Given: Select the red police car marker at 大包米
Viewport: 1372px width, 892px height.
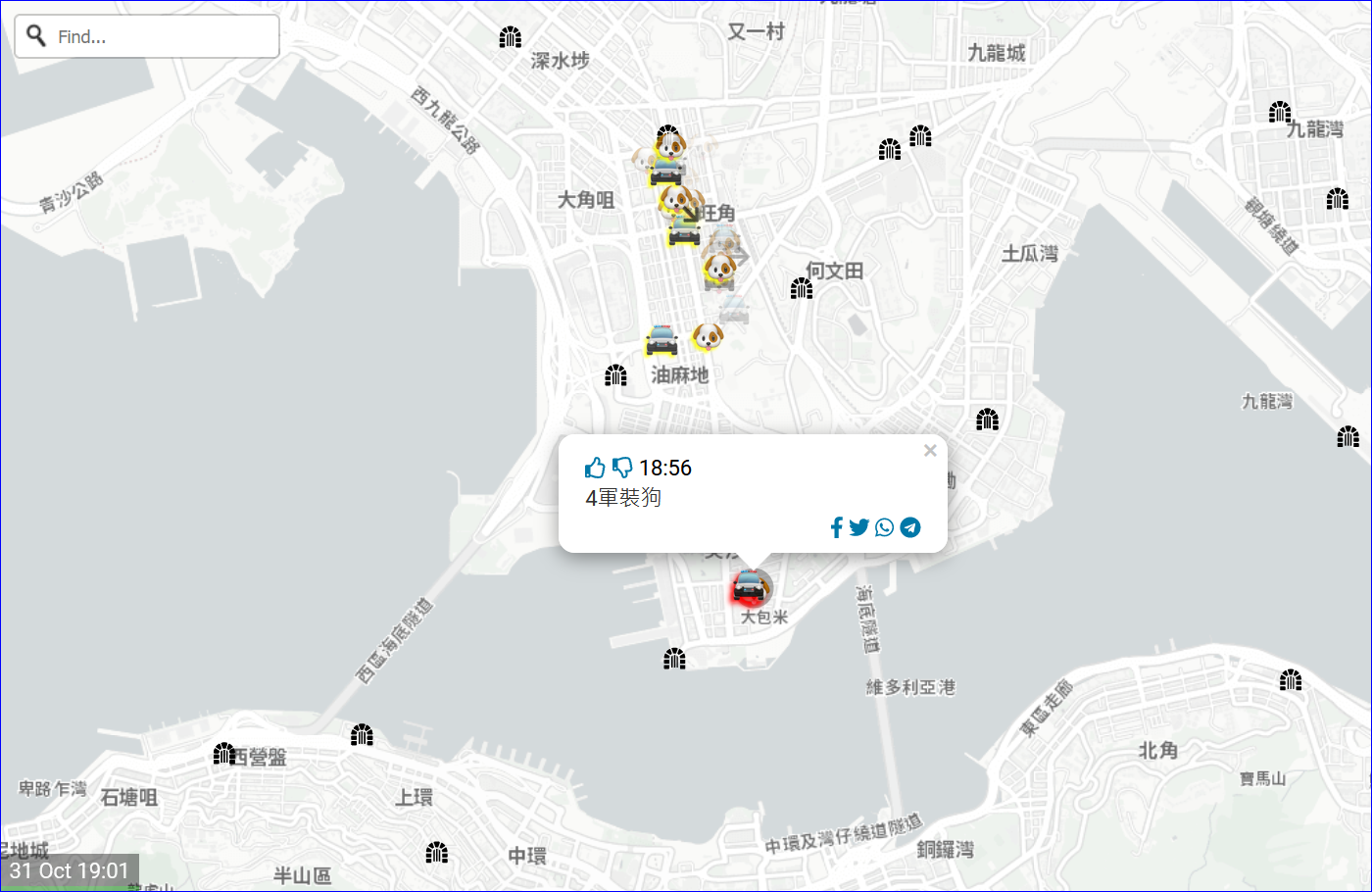Looking at the screenshot, I should pos(751,588).
